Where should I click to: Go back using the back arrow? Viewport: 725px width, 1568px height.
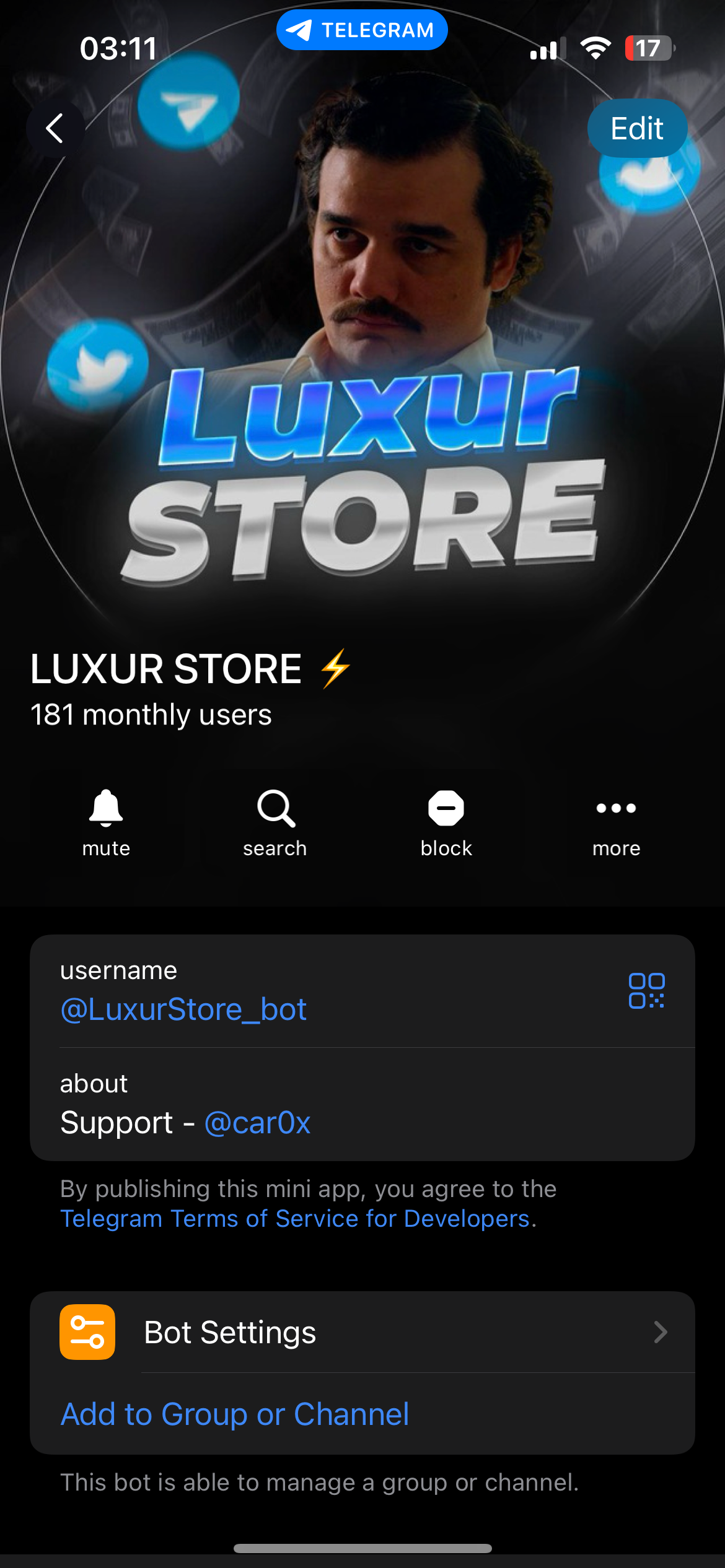[x=55, y=128]
